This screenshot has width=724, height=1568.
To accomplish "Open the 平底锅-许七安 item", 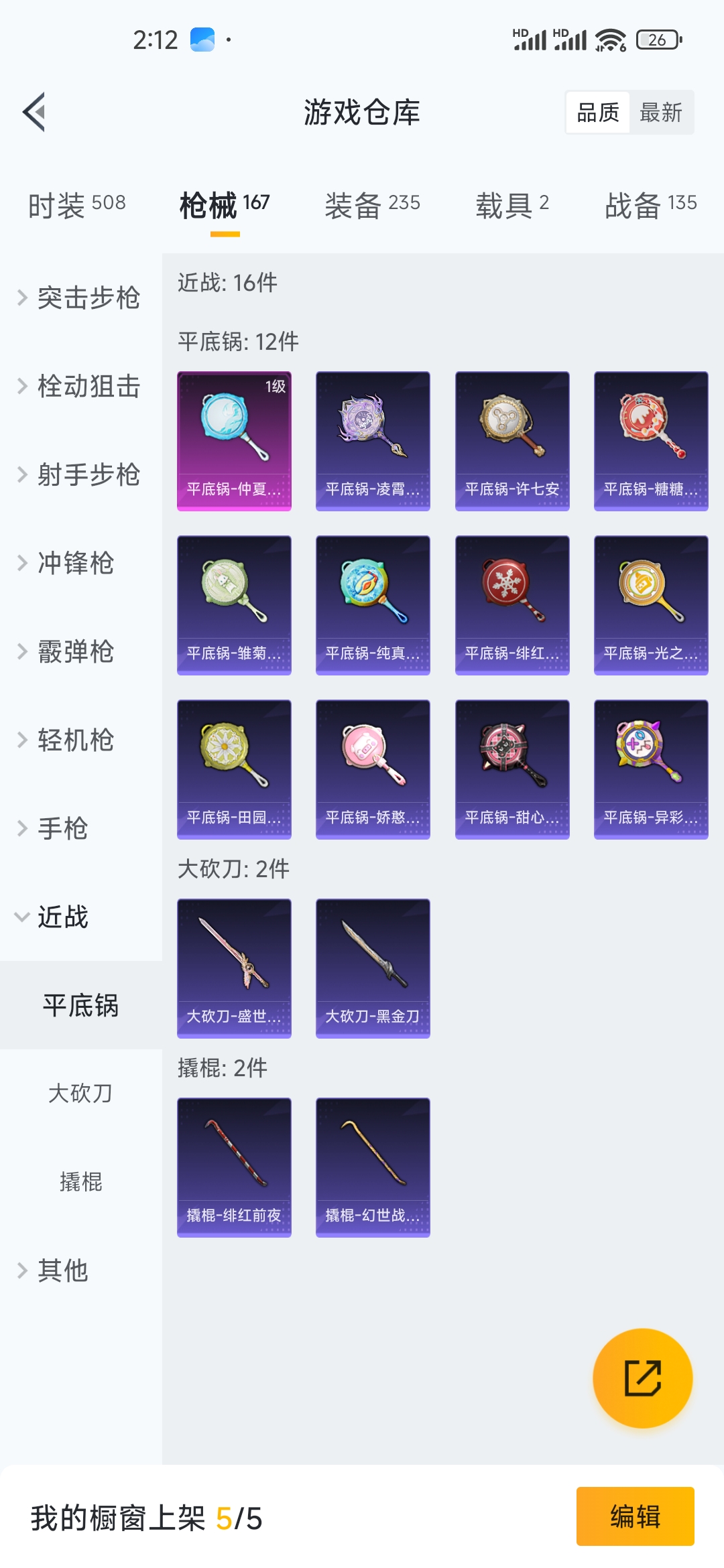I will point(512,441).
